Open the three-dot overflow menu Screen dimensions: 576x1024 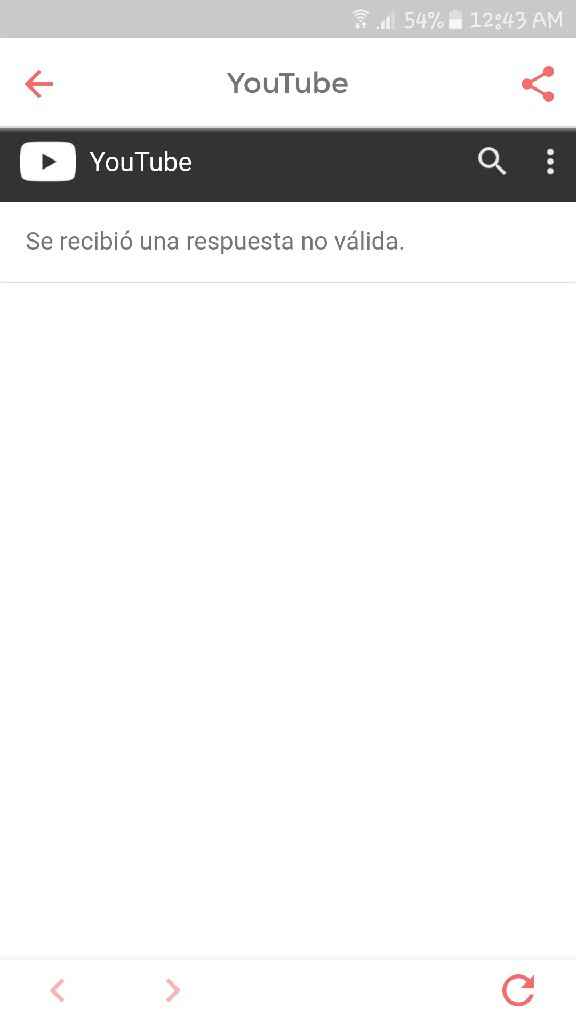550,161
